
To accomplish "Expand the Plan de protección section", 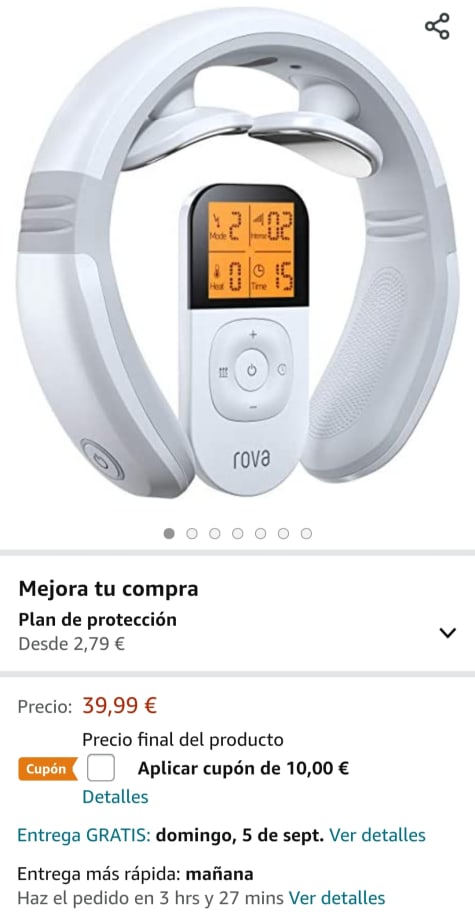I will pyautogui.click(x=447, y=632).
